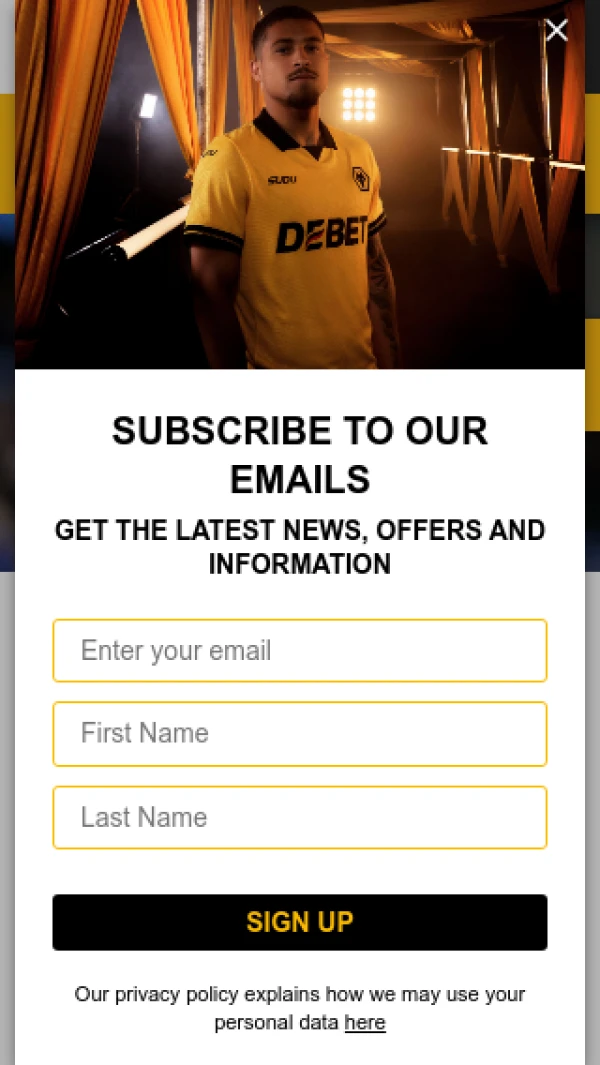Focus the First Name field

coord(300,734)
